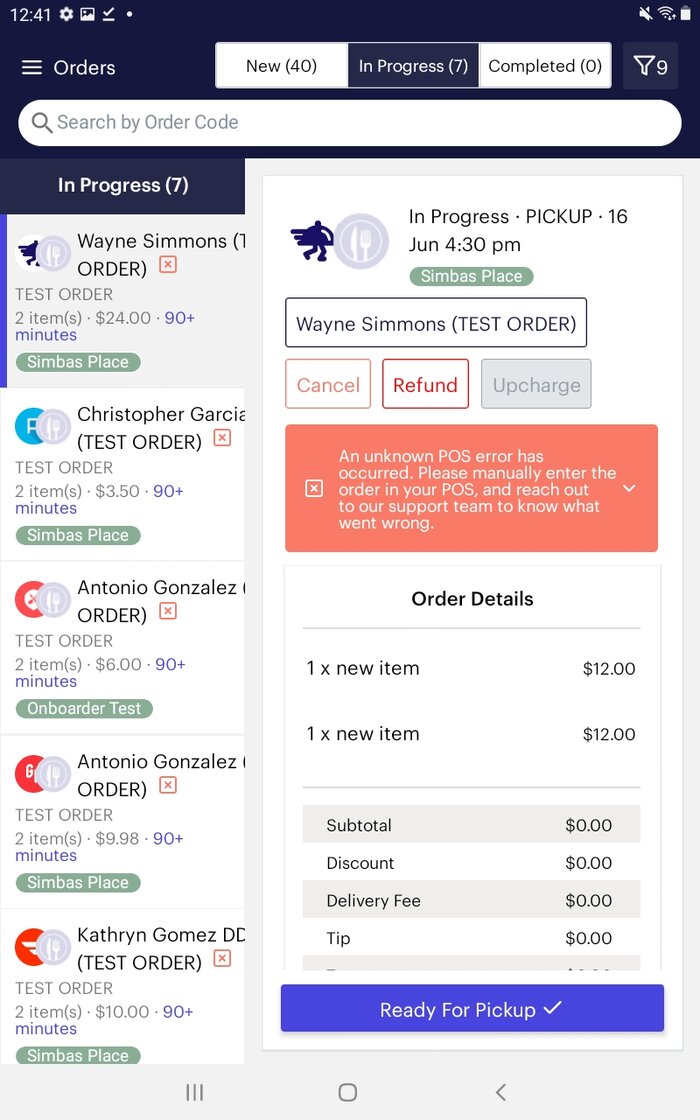Image resolution: width=700 pixels, height=1120 pixels.
Task: Cancel the Wayne Simmons order
Action: click(328, 385)
